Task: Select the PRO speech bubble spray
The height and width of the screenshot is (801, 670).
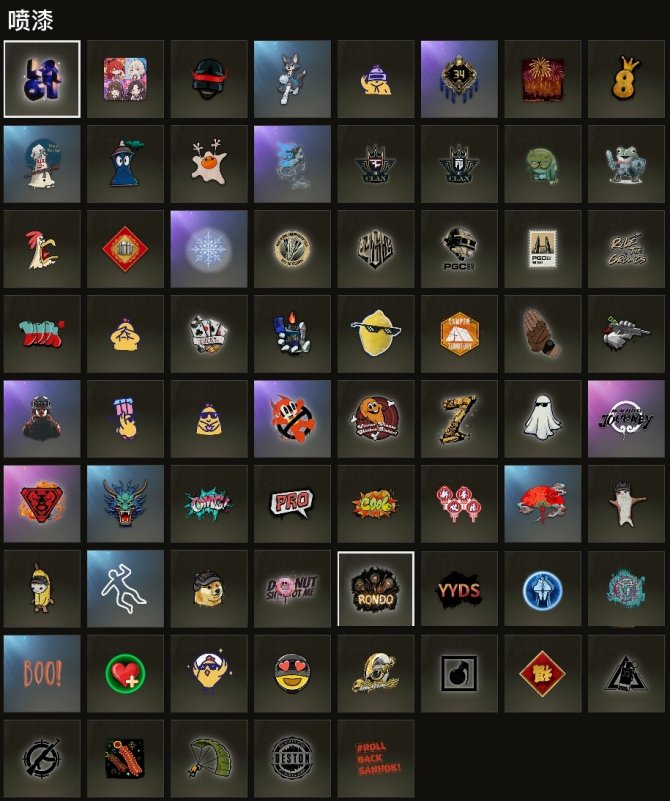Action: click(x=292, y=504)
